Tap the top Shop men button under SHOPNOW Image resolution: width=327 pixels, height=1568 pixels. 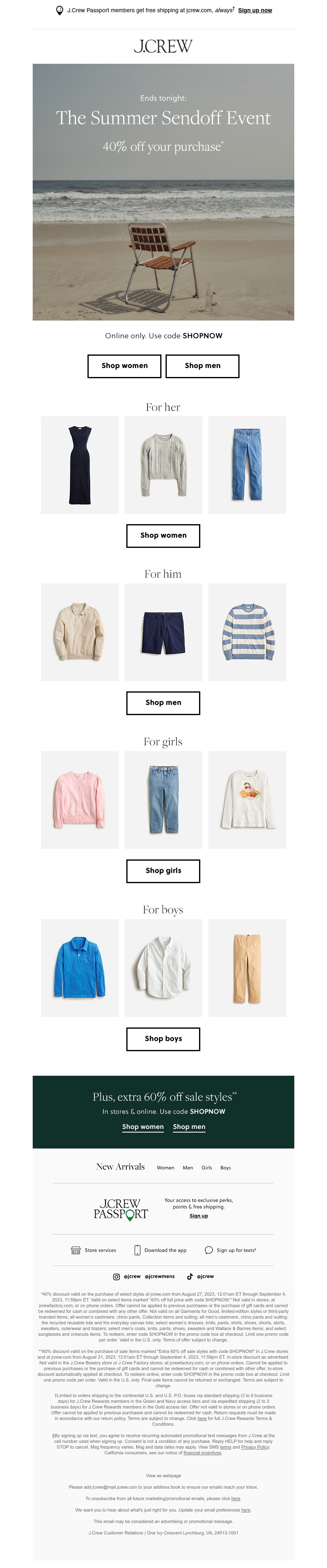[x=202, y=366]
